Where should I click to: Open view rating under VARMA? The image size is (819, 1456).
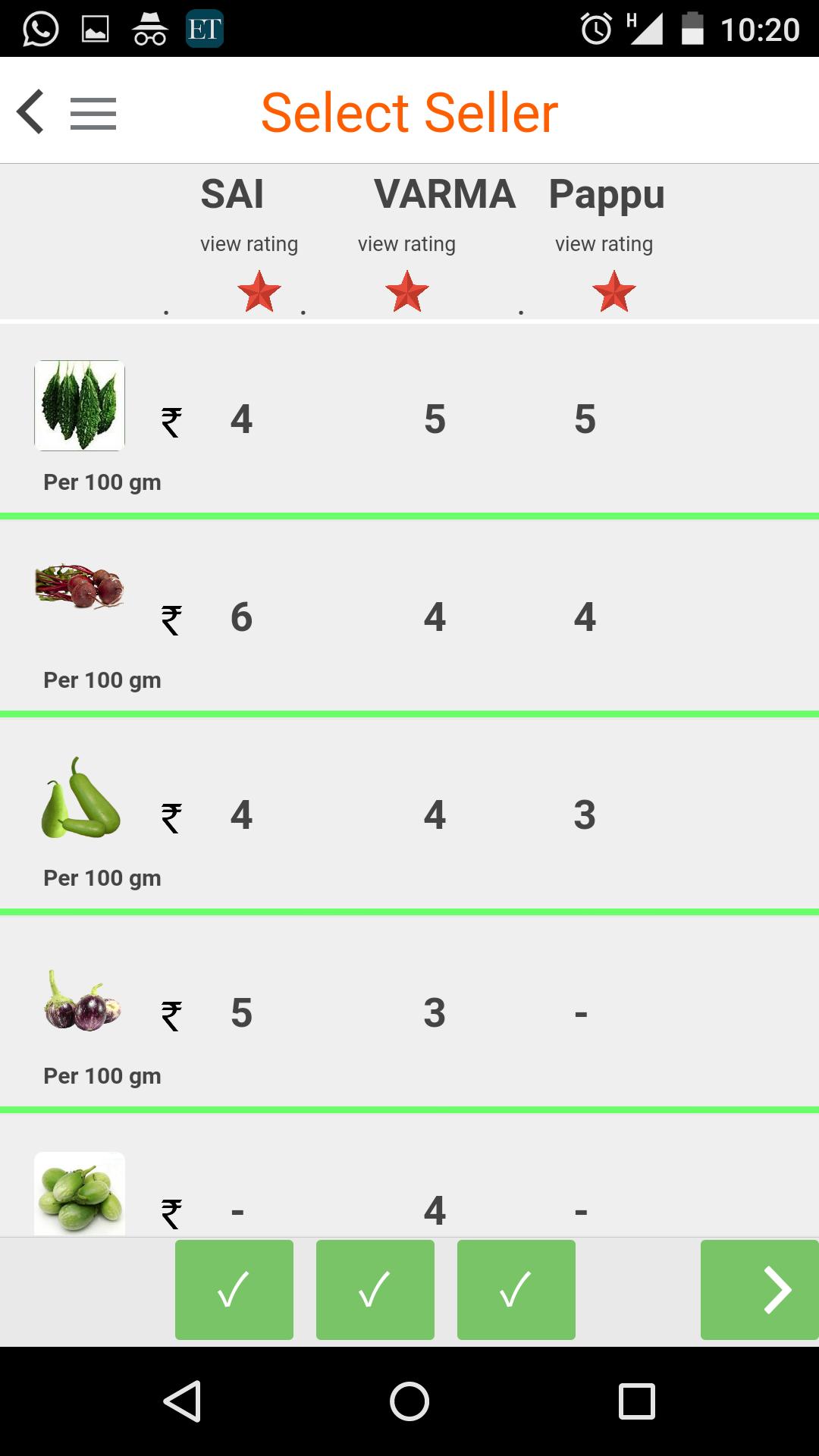[406, 243]
